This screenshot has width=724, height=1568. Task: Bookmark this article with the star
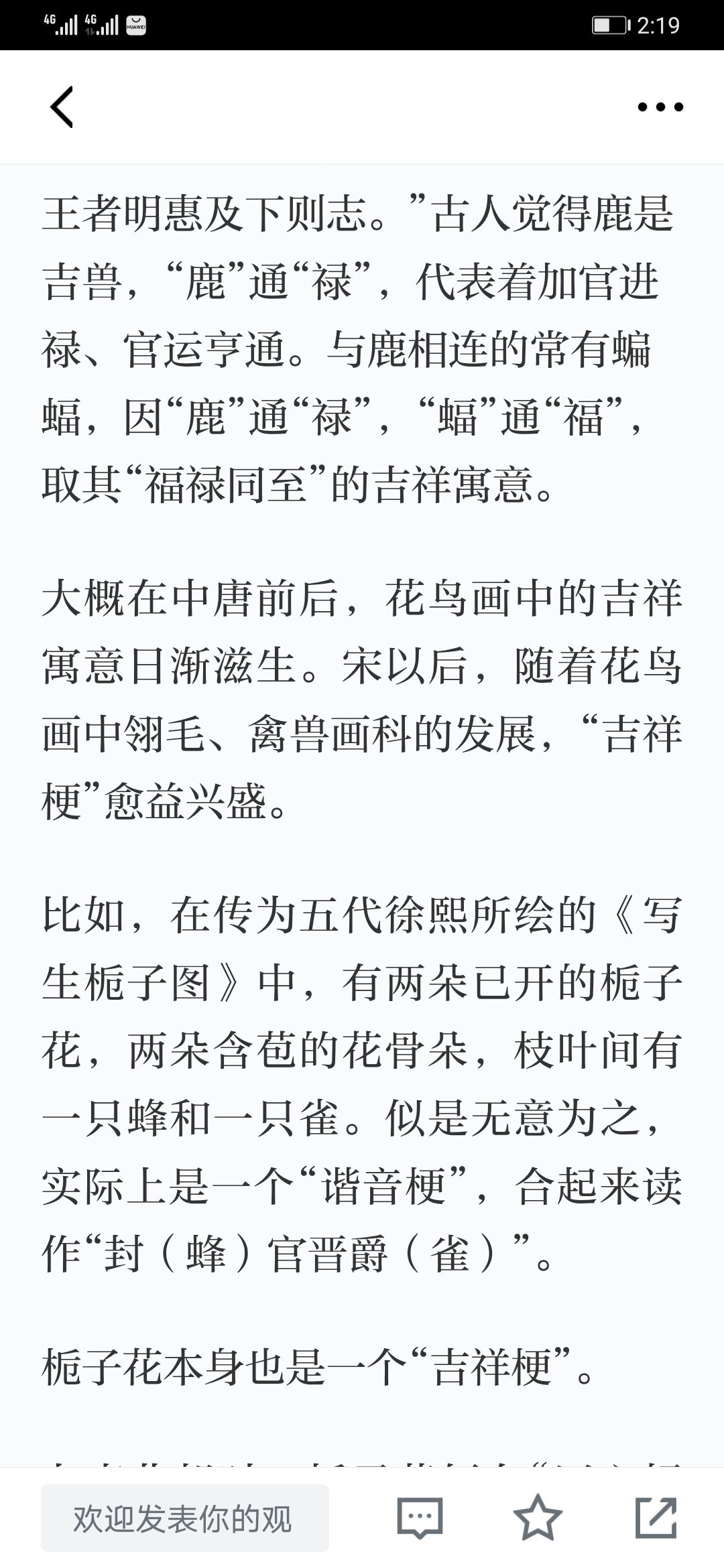click(538, 1517)
